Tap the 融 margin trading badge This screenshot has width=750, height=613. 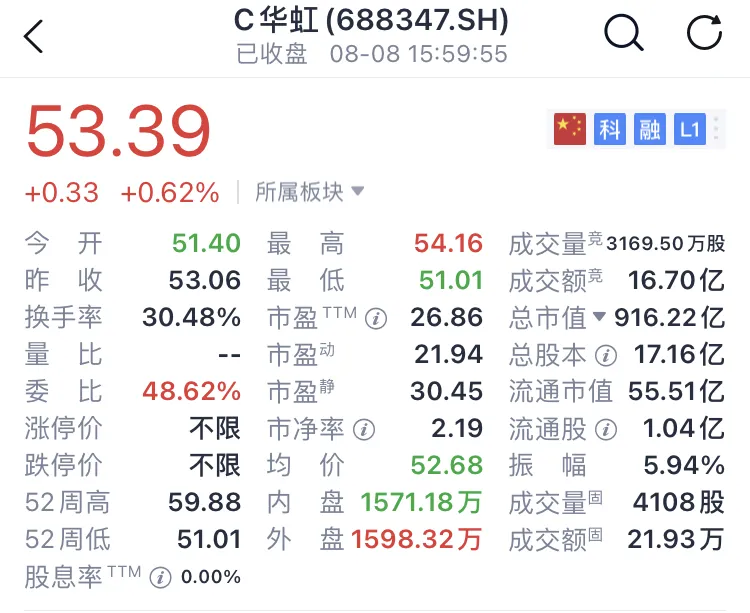point(650,129)
